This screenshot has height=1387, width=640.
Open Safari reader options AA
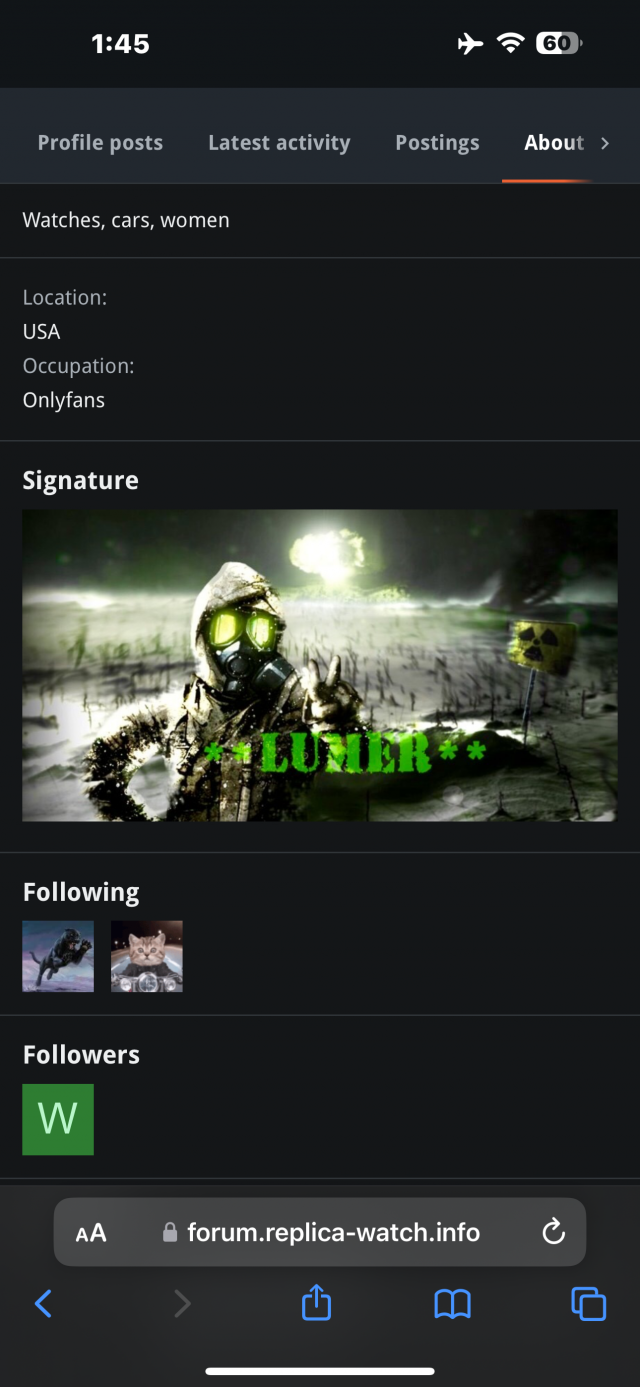coord(91,1233)
